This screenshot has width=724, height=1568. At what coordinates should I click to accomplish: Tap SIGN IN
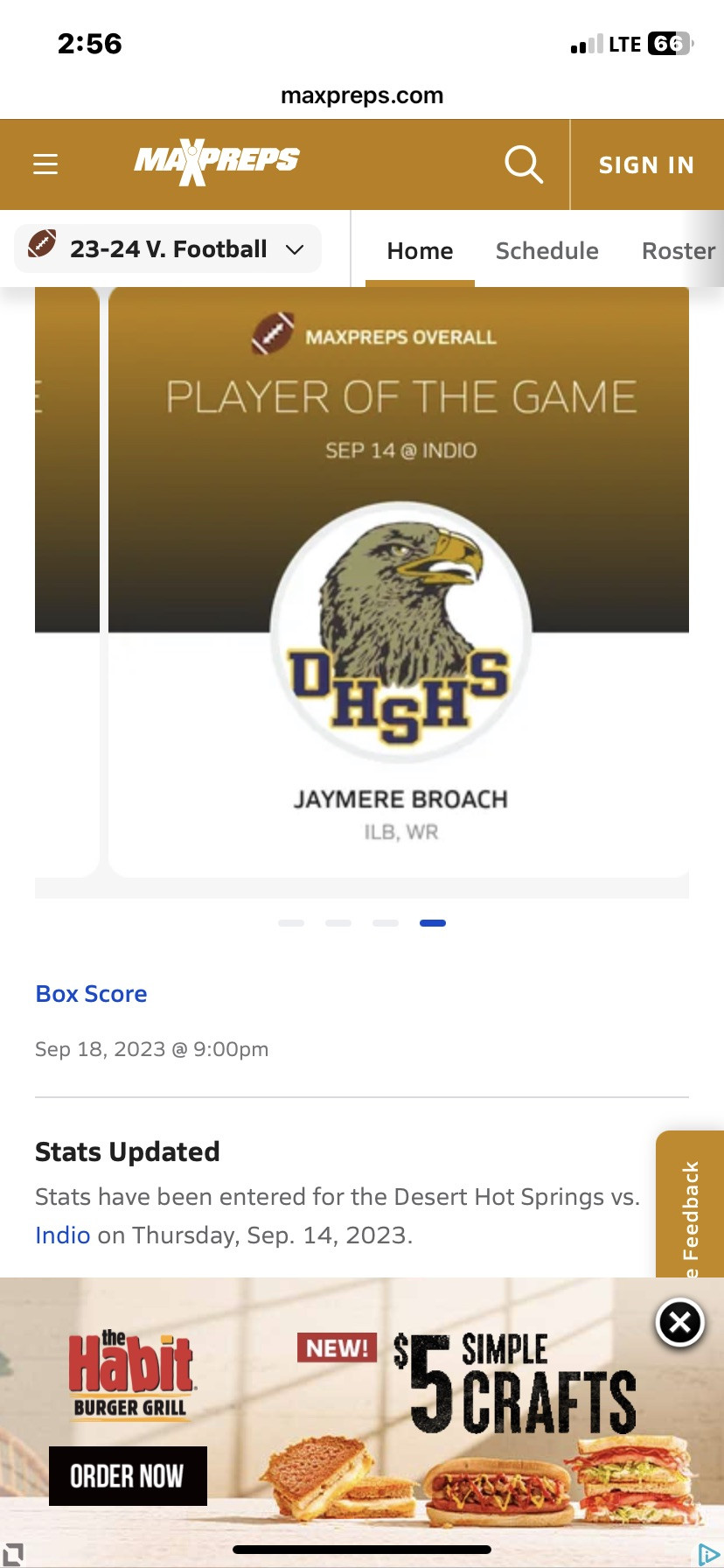pyautogui.click(x=646, y=164)
